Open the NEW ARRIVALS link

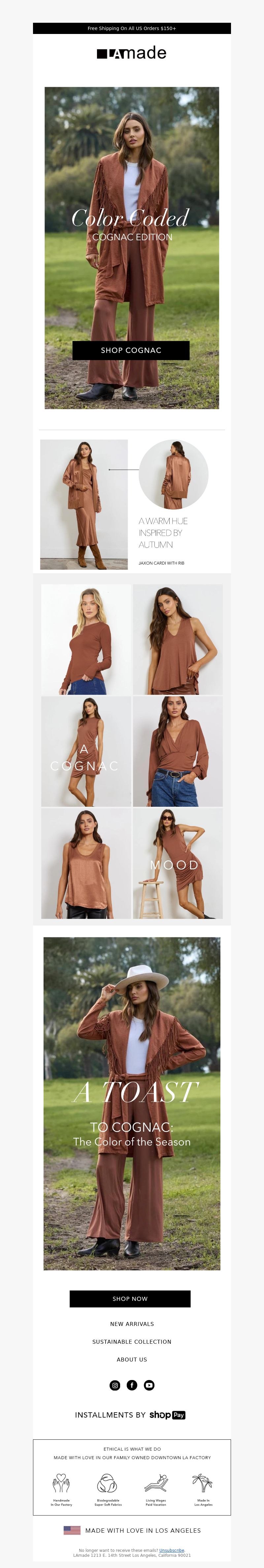(x=132, y=1324)
